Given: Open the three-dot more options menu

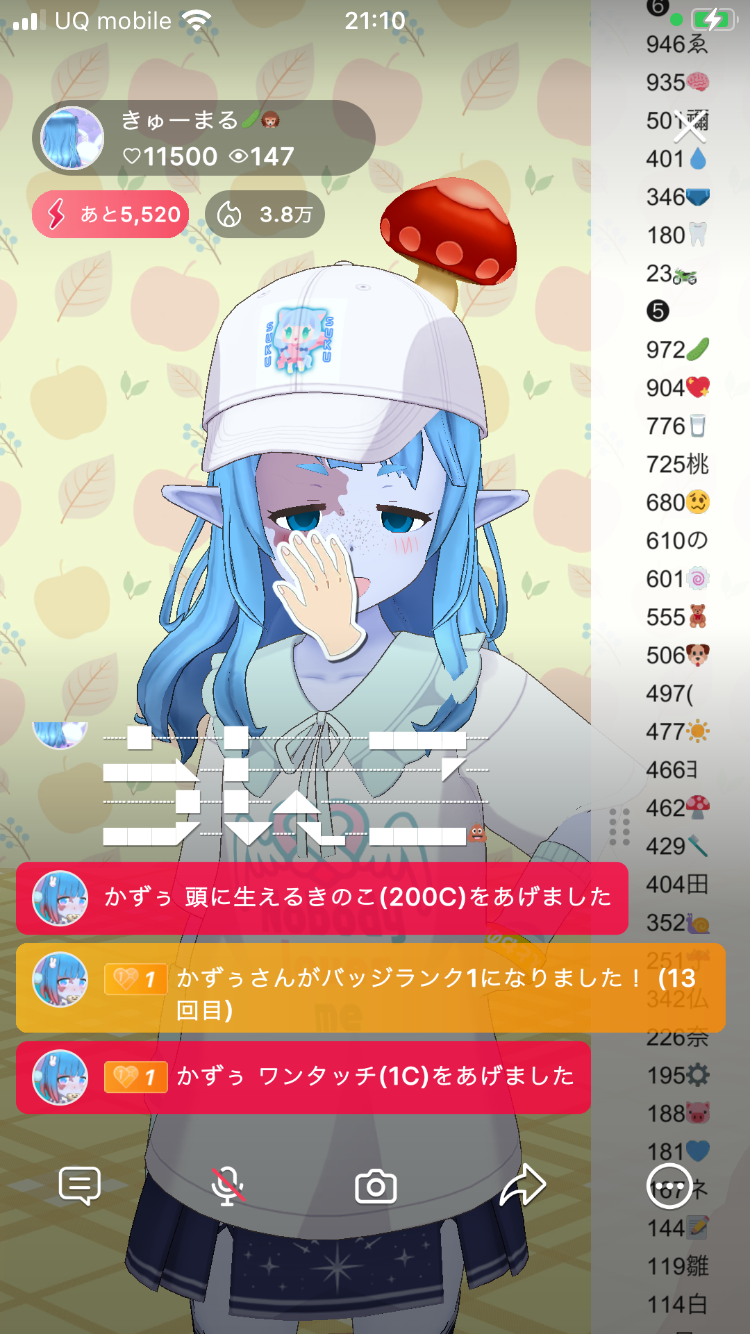Looking at the screenshot, I should (x=670, y=1186).
